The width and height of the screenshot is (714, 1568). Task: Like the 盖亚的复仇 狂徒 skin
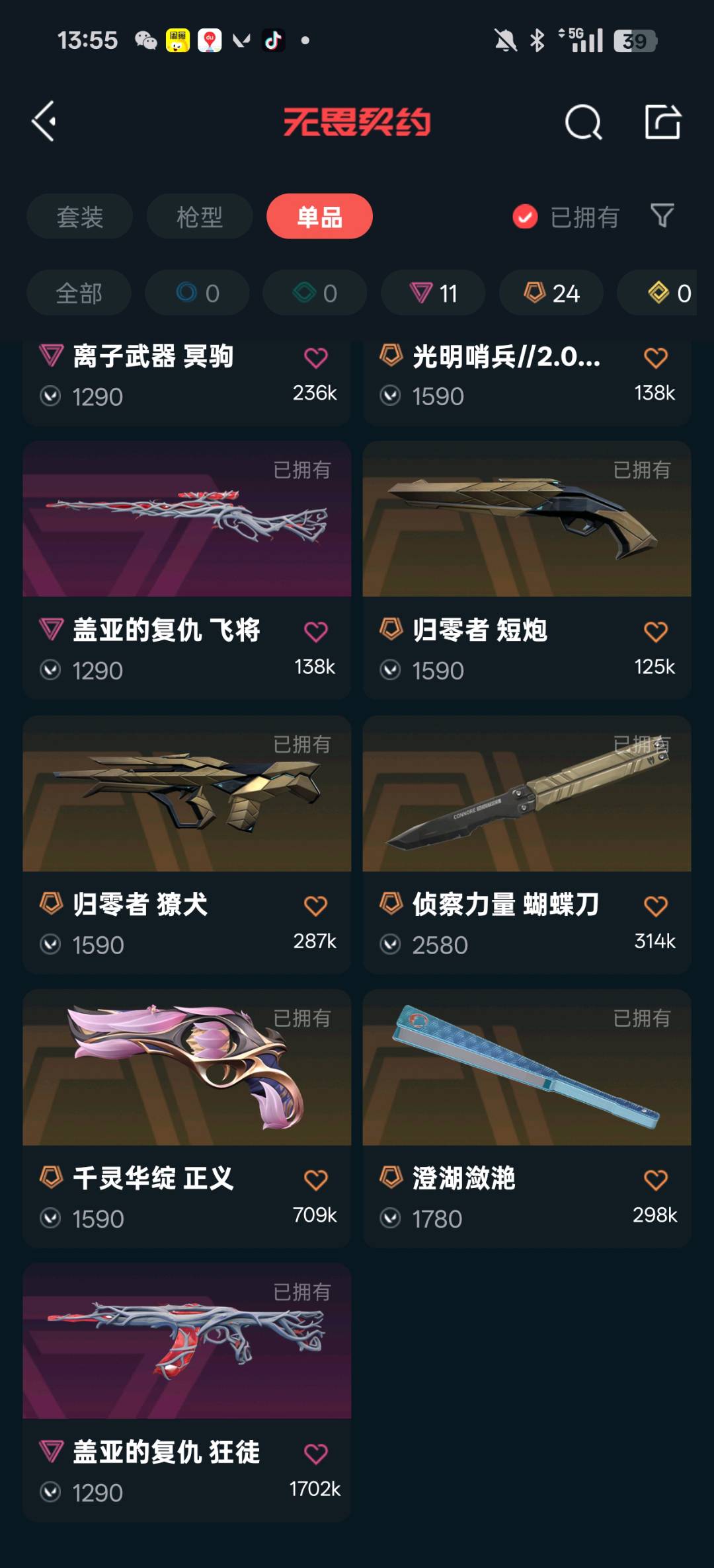coord(316,1454)
